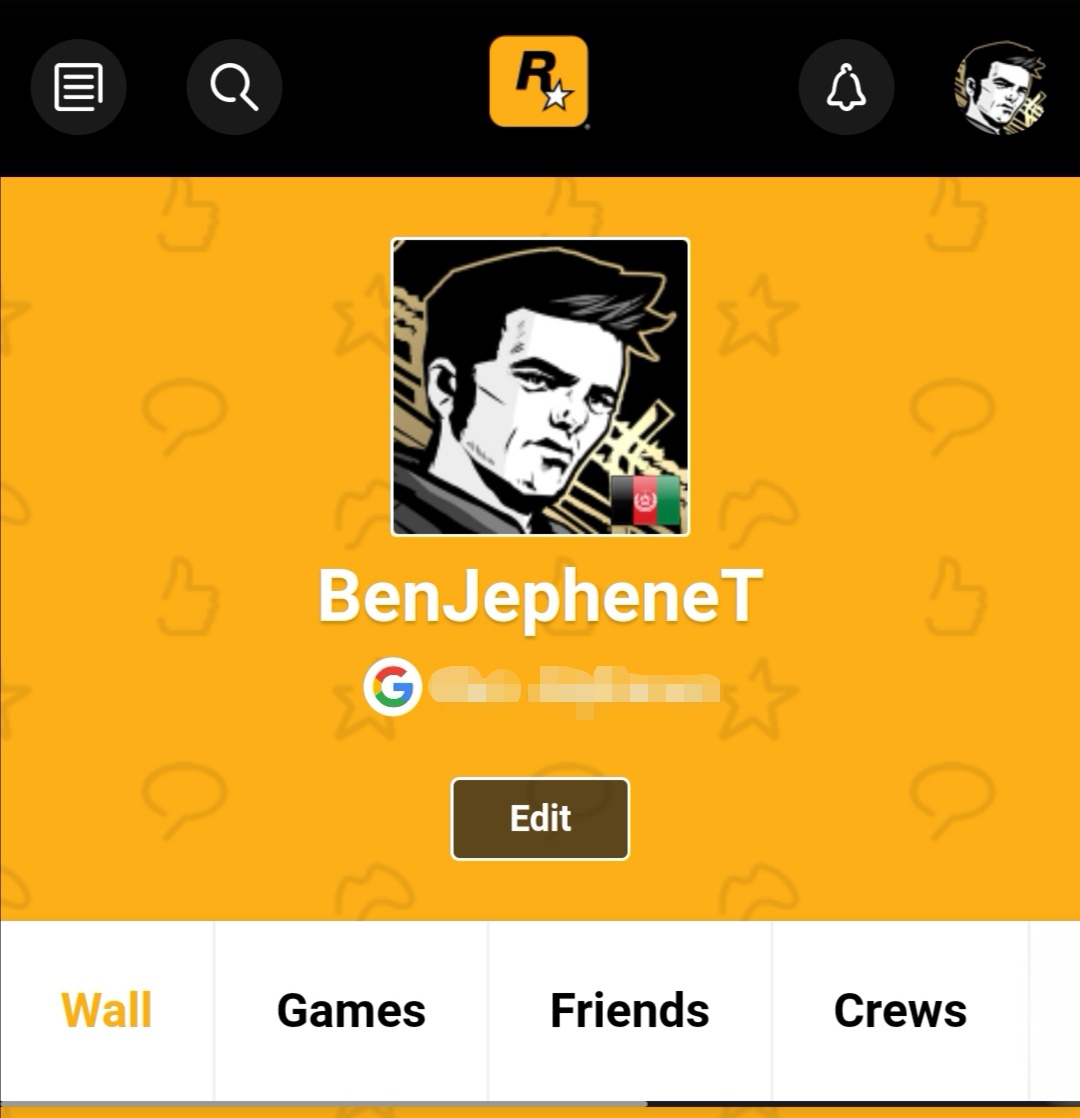Switch to the Wall tab

(107, 1011)
